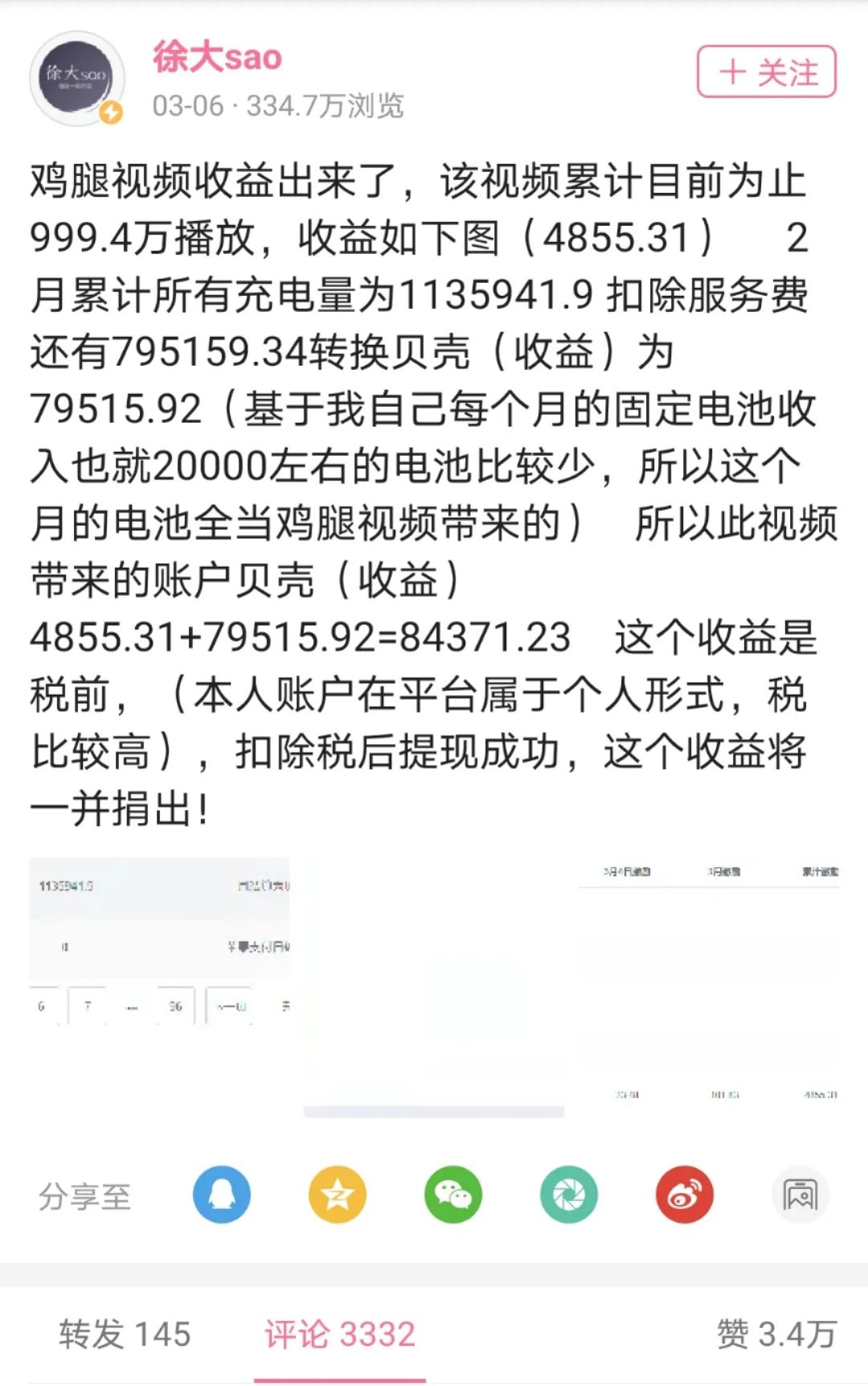Share the post to QQ
The height and width of the screenshot is (1386, 868).
pyautogui.click(x=223, y=1195)
